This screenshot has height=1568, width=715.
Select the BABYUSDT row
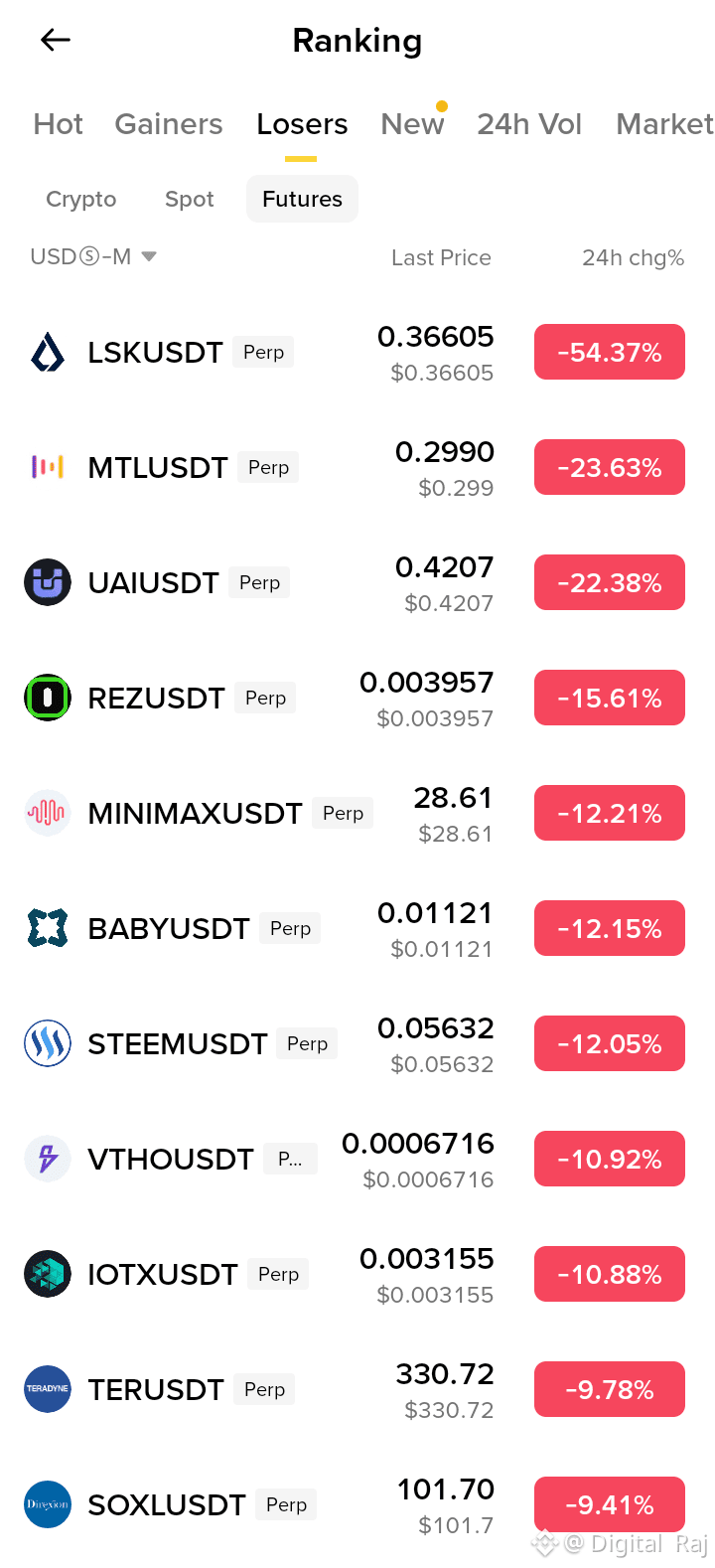point(357,929)
